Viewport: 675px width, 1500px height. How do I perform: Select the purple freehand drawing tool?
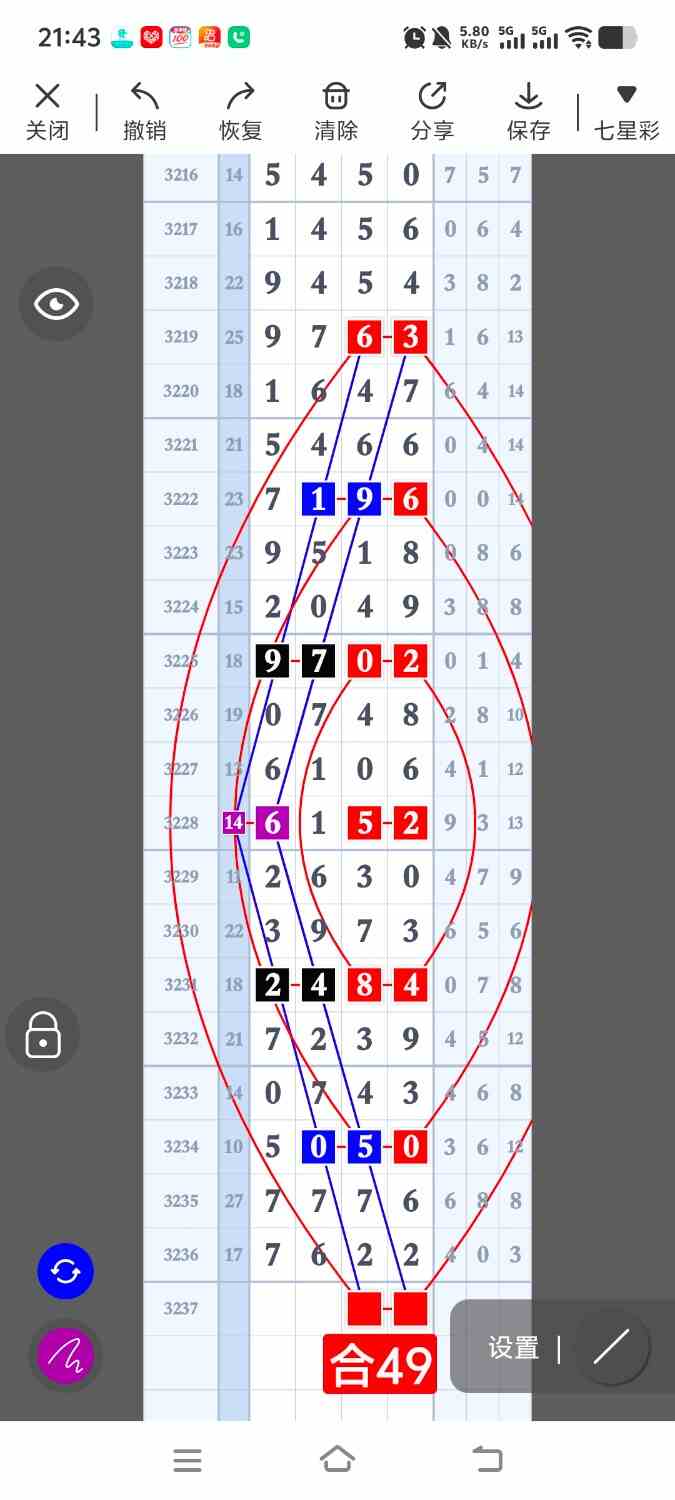coord(65,1356)
